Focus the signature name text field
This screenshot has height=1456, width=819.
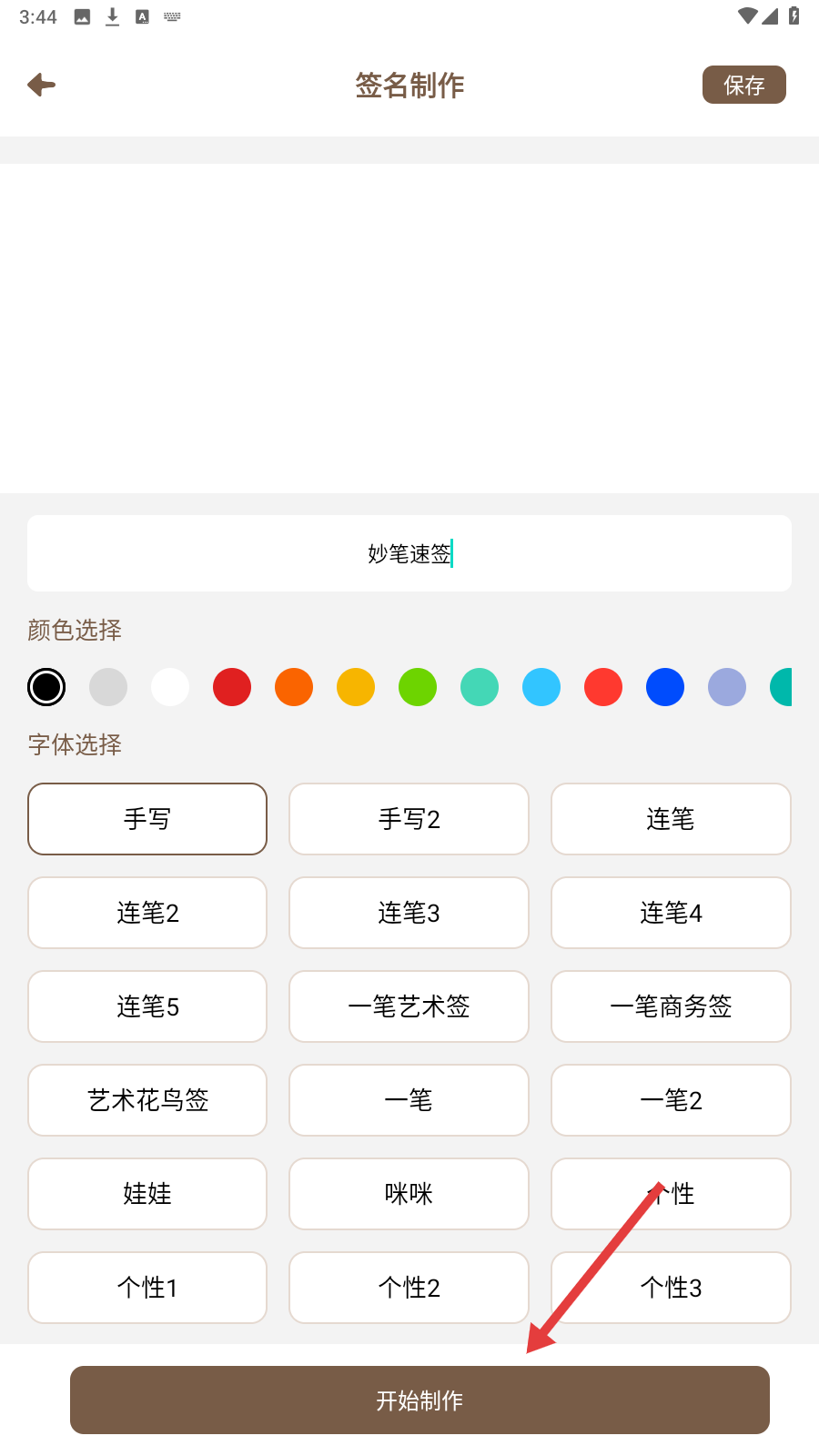coord(409,553)
